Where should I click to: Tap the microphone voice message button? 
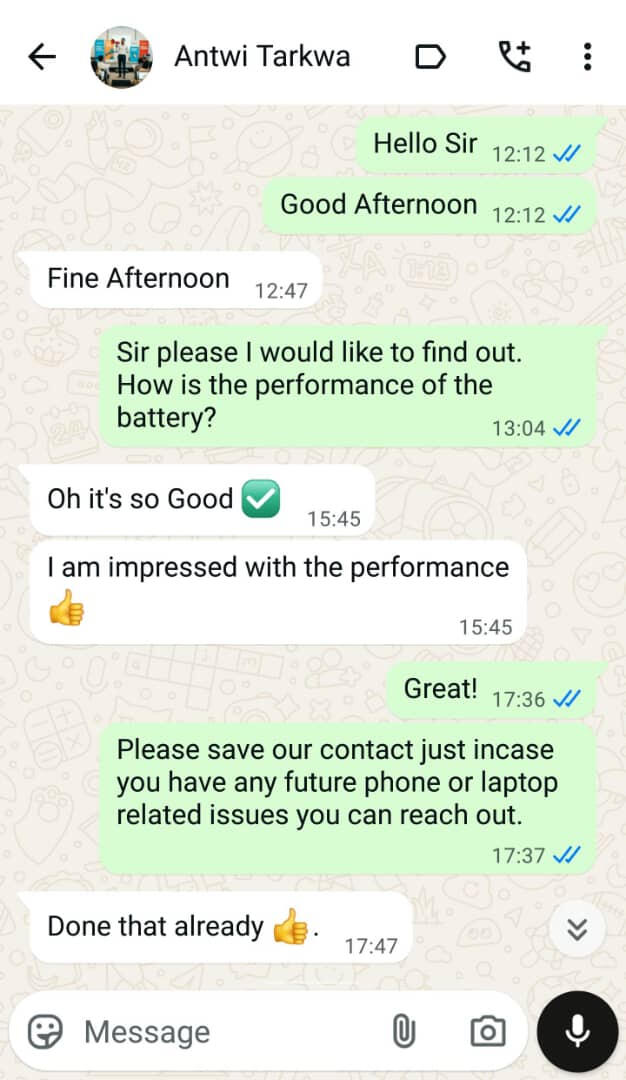point(577,1031)
